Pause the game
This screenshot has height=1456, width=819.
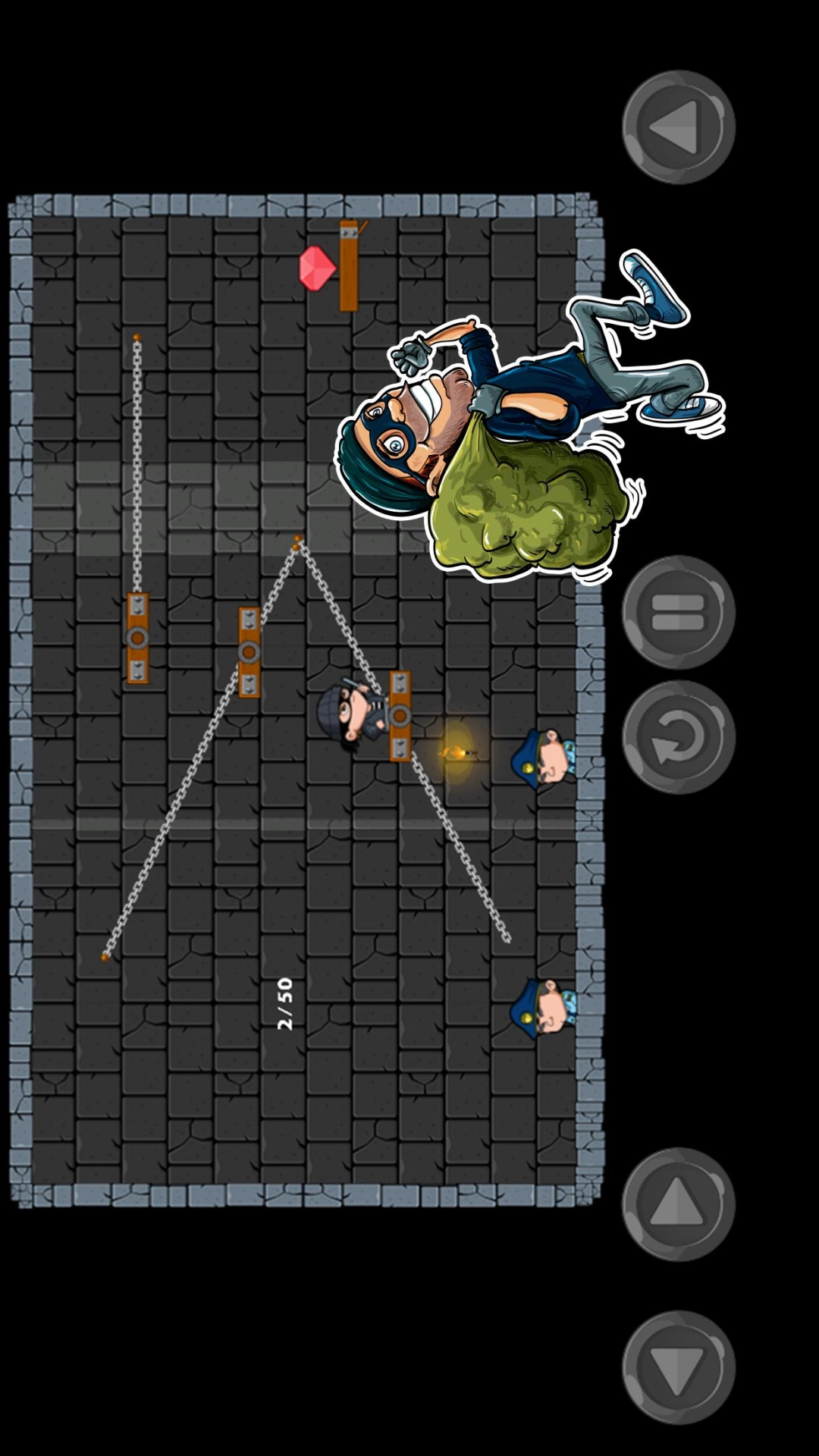click(678, 613)
